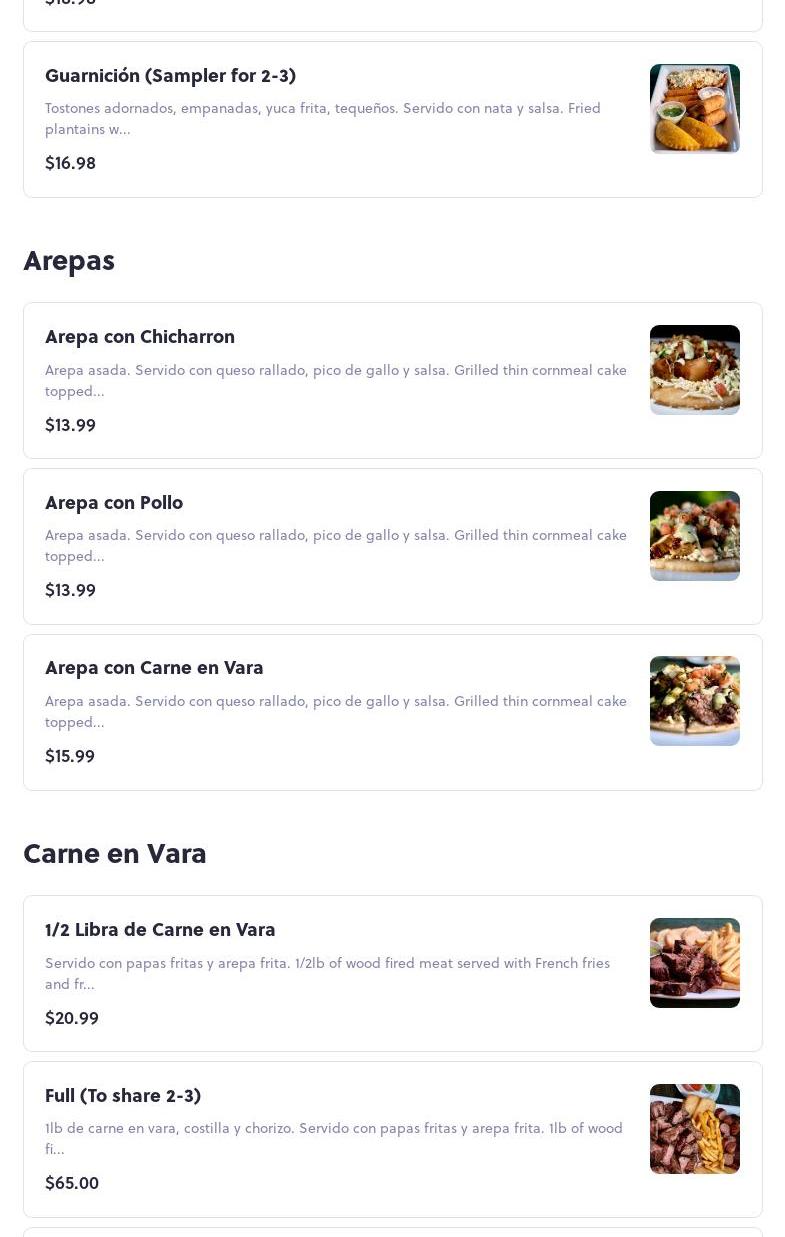Open 1/2 Libra de Carne en Vara
This screenshot has height=1237, width=785.
click(160, 930)
